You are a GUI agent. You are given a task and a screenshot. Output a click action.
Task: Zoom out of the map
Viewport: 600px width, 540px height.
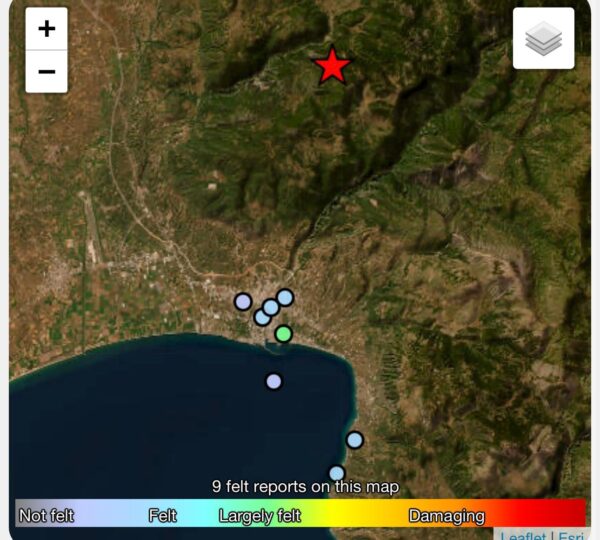[x=46, y=72]
